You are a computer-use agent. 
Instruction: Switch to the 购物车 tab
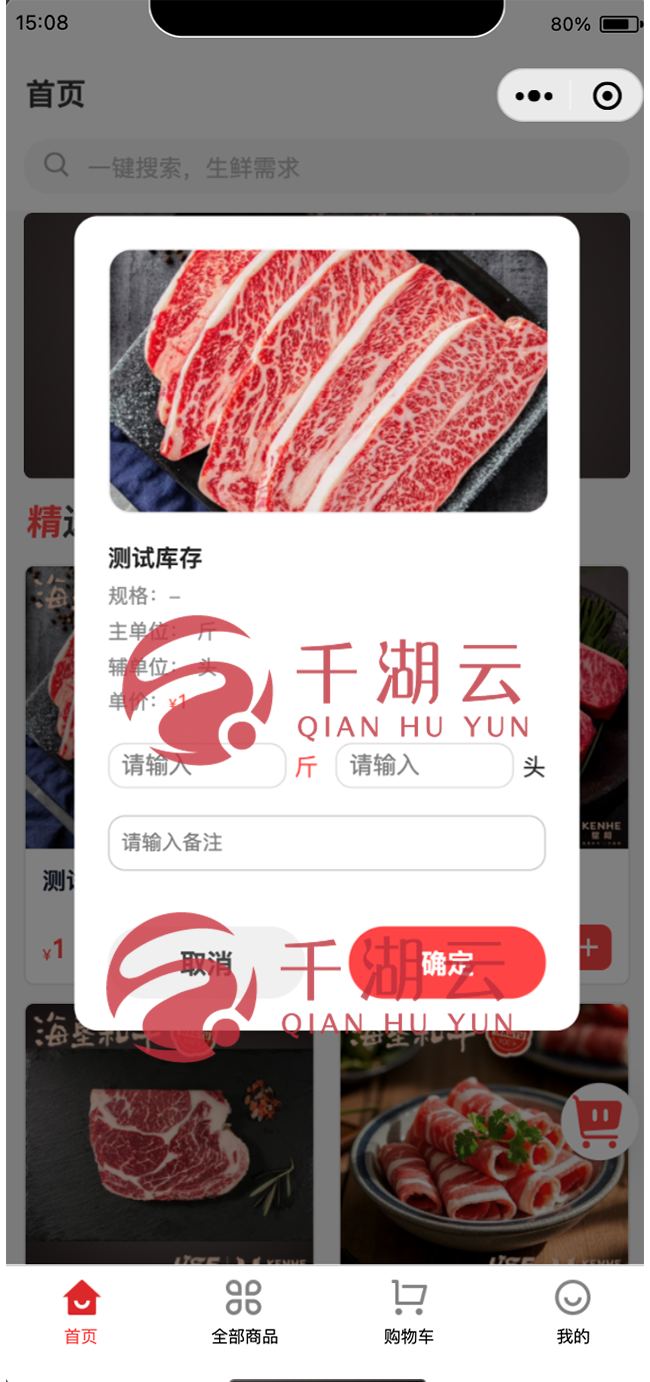click(408, 1312)
